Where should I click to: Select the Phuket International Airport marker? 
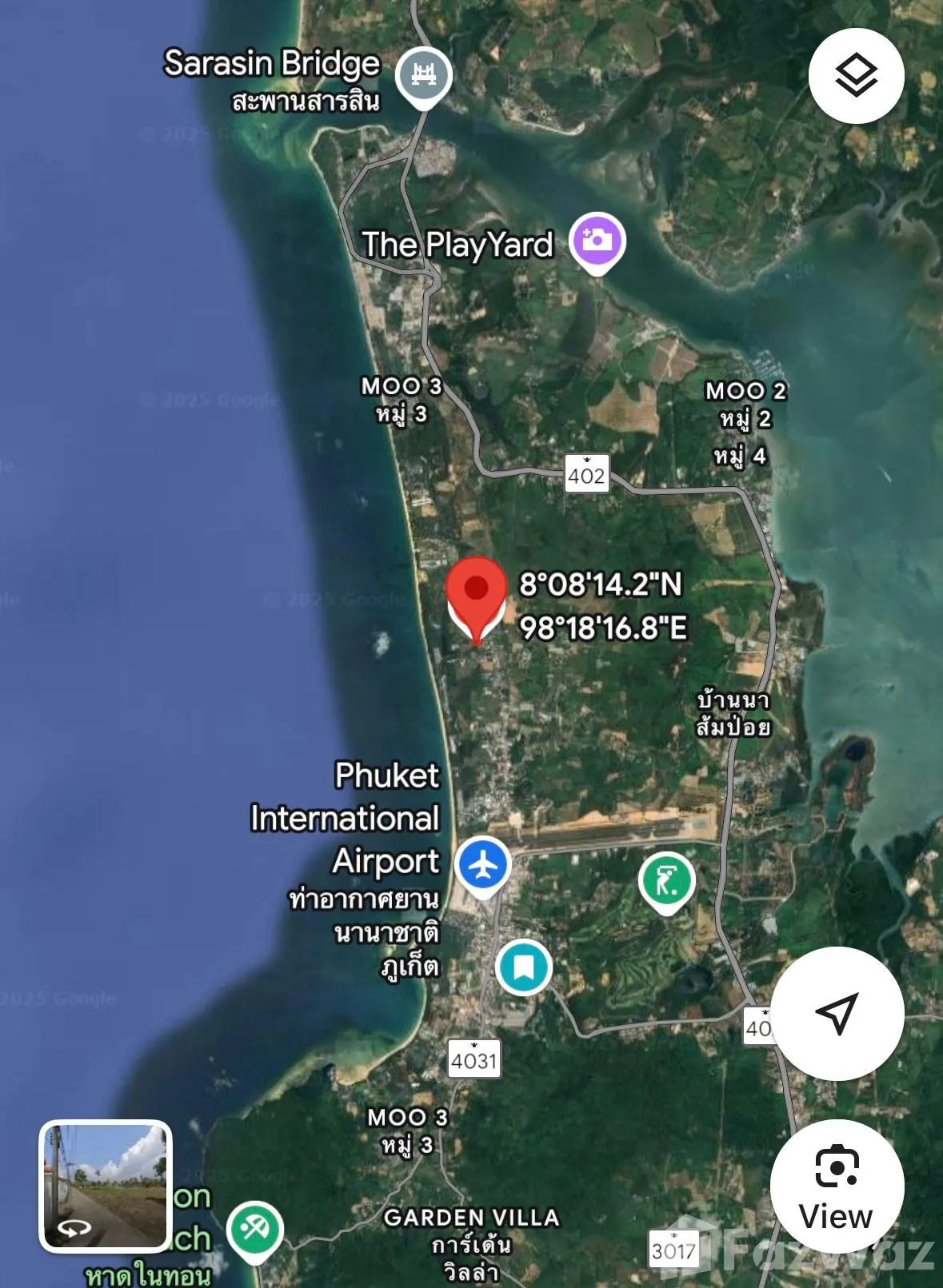click(x=483, y=864)
